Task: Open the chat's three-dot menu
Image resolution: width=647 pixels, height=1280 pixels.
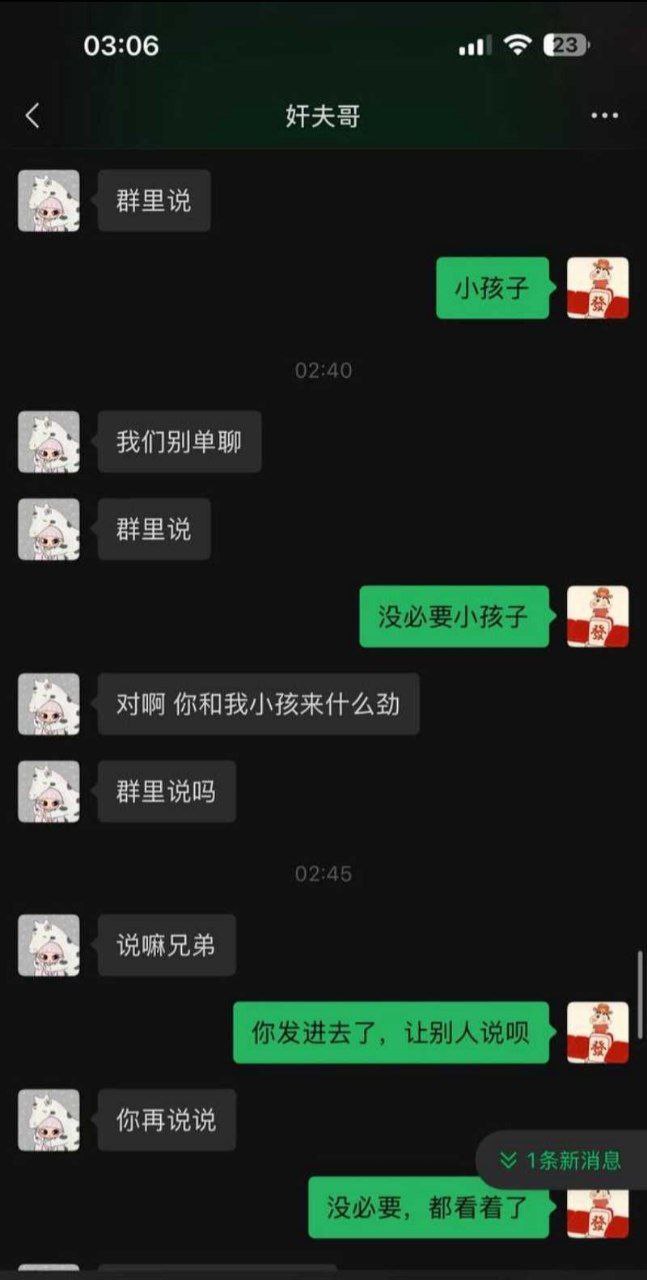Action: tap(604, 116)
